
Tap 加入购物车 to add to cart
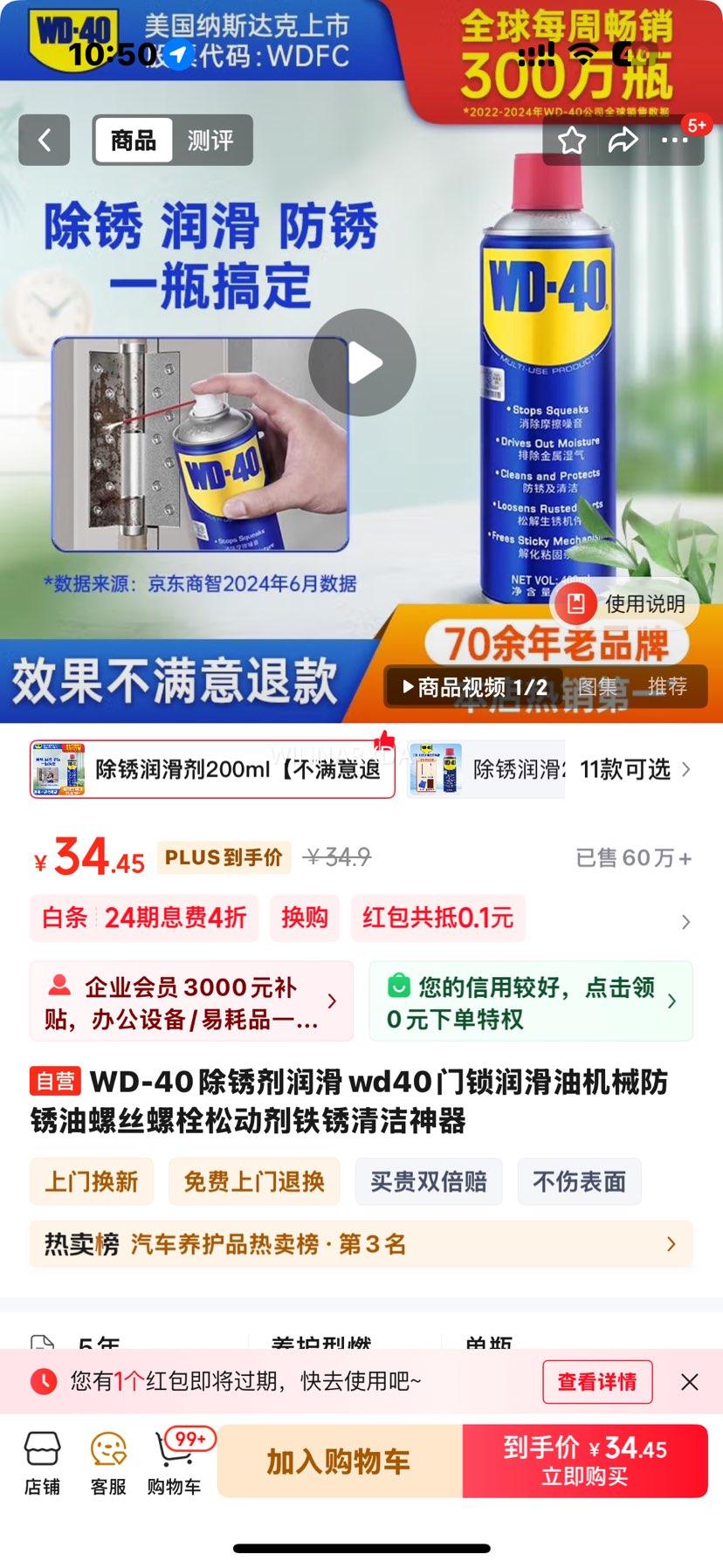click(x=339, y=1461)
